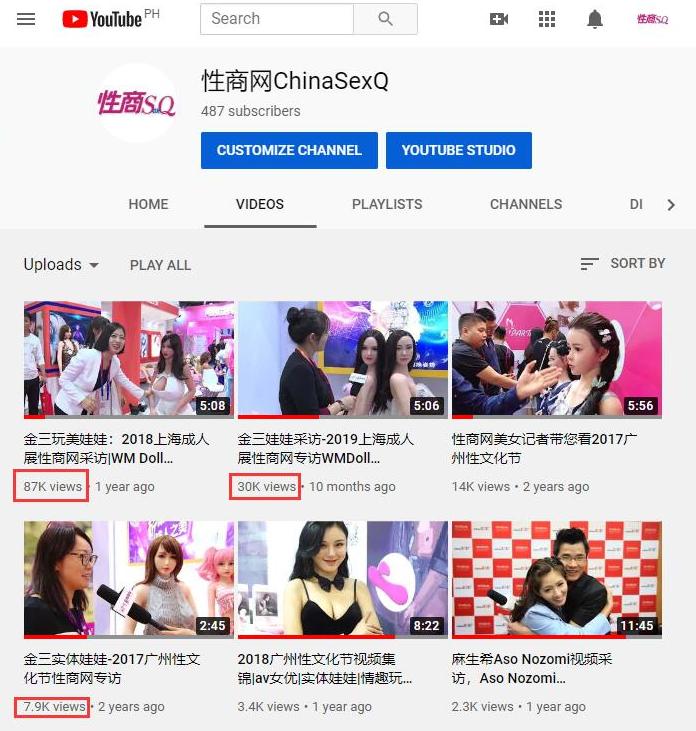Viewport: 696px width, 731px height.
Task: Open the 5:08 video with 87K views
Action: click(x=129, y=359)
